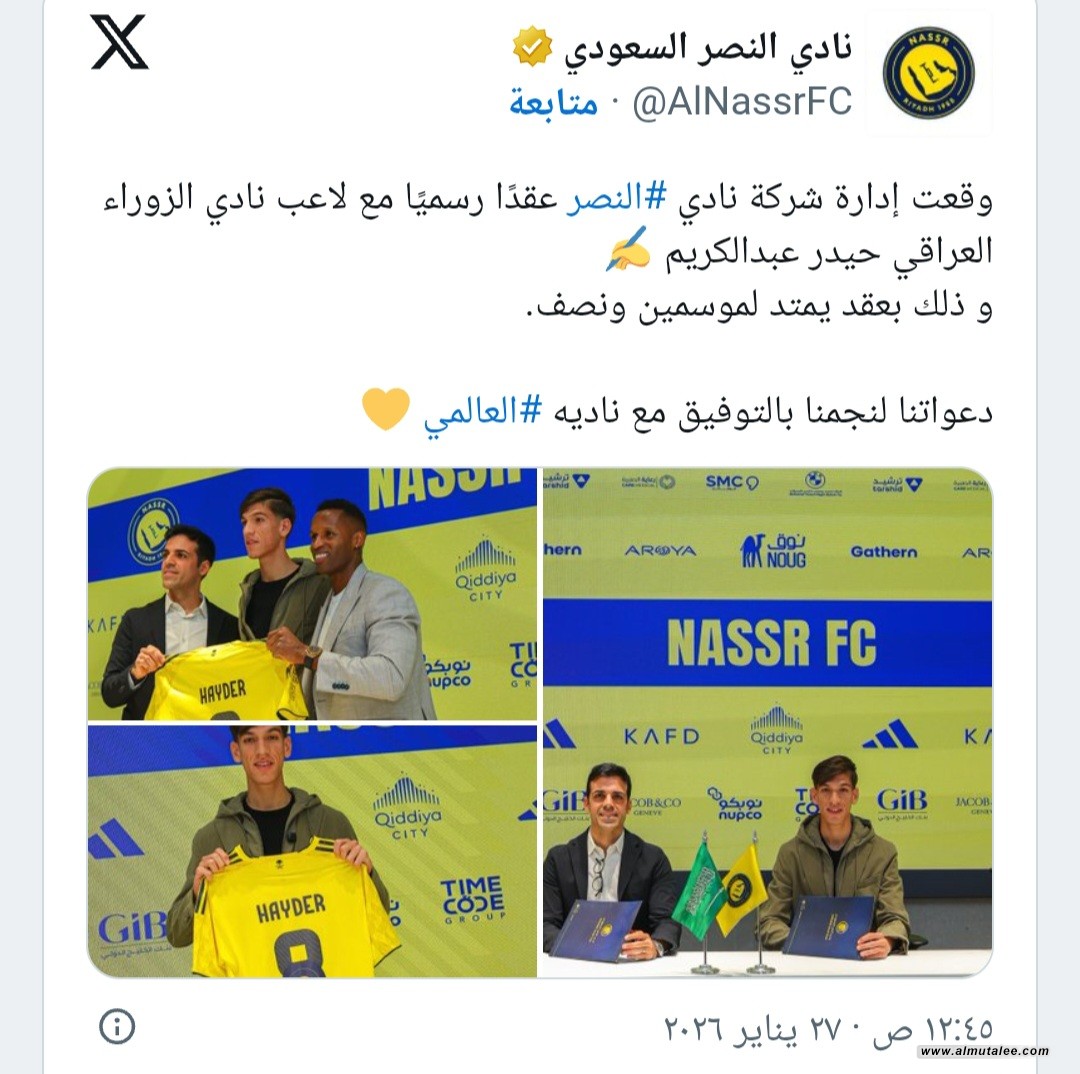Open the info icon below the post

pyautogui.click(x=118, y=1025)
